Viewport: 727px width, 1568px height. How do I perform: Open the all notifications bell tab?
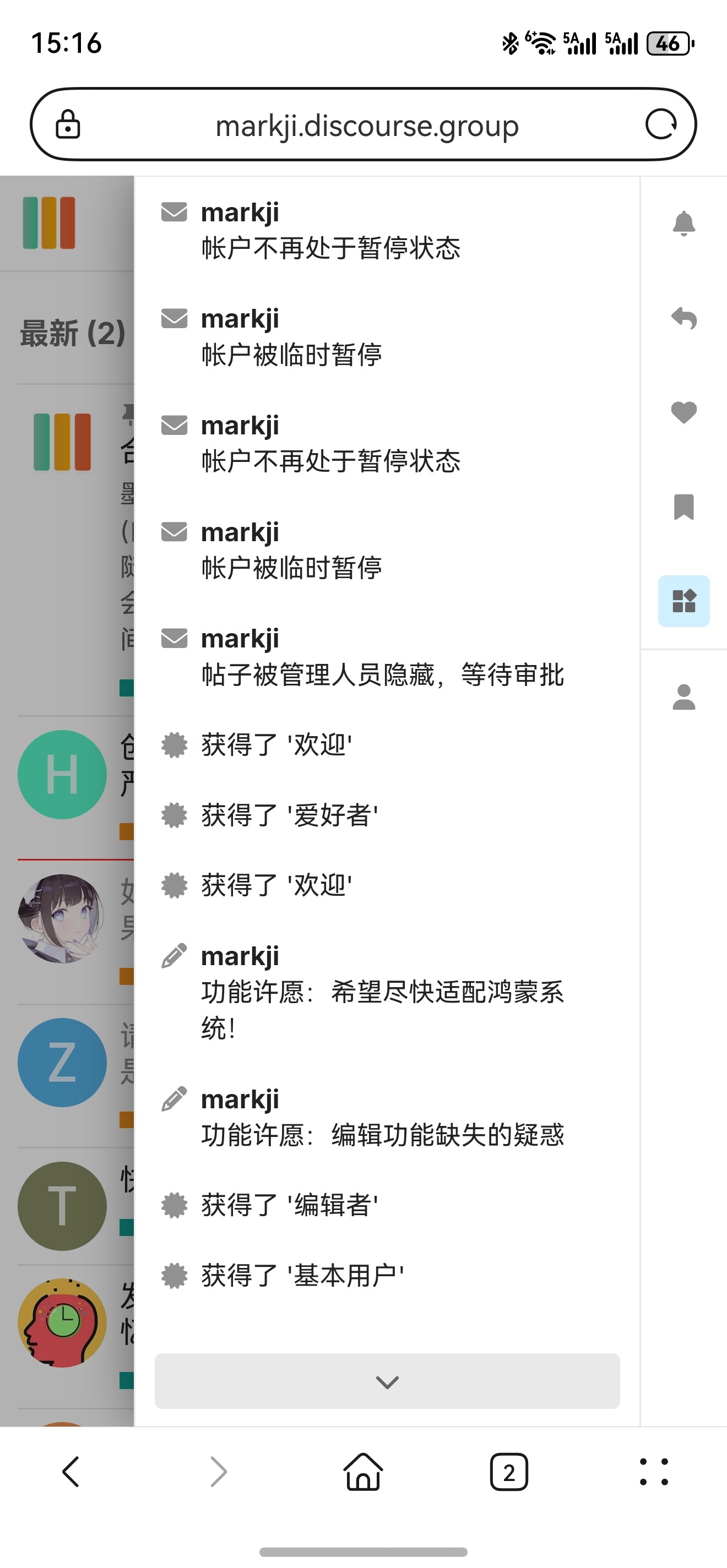point(683,224)
